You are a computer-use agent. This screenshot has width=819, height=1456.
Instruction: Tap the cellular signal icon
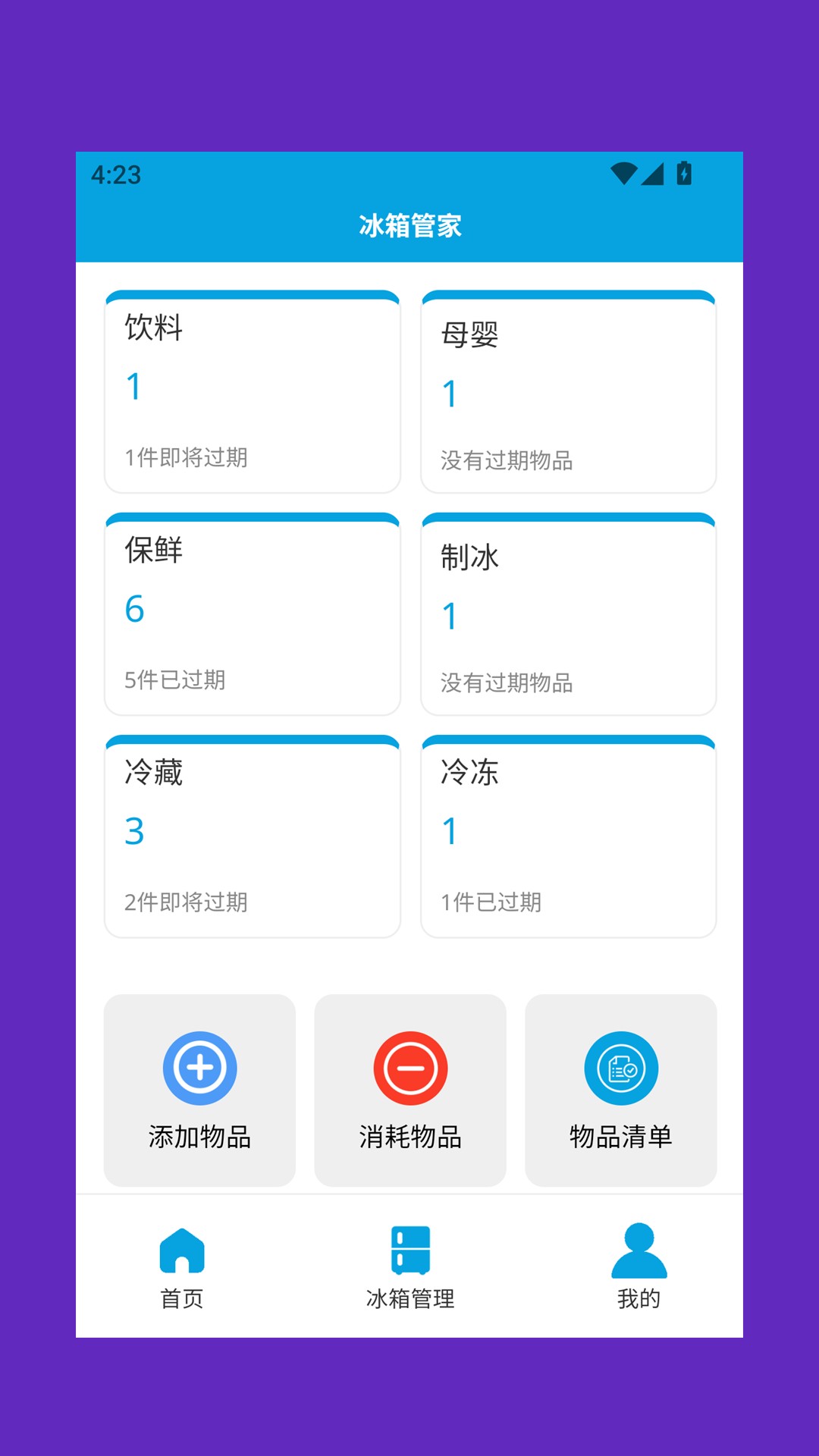tap(654, 174)
